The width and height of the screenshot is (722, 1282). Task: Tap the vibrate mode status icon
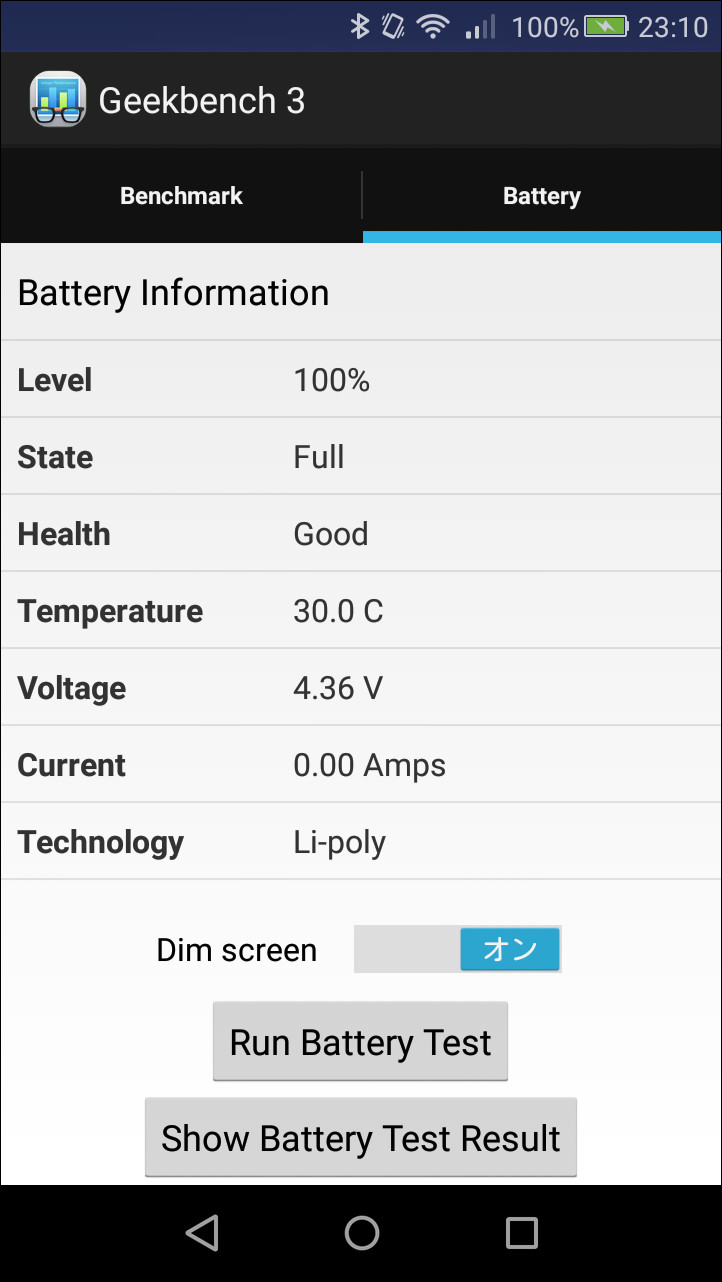pos(394,27)
